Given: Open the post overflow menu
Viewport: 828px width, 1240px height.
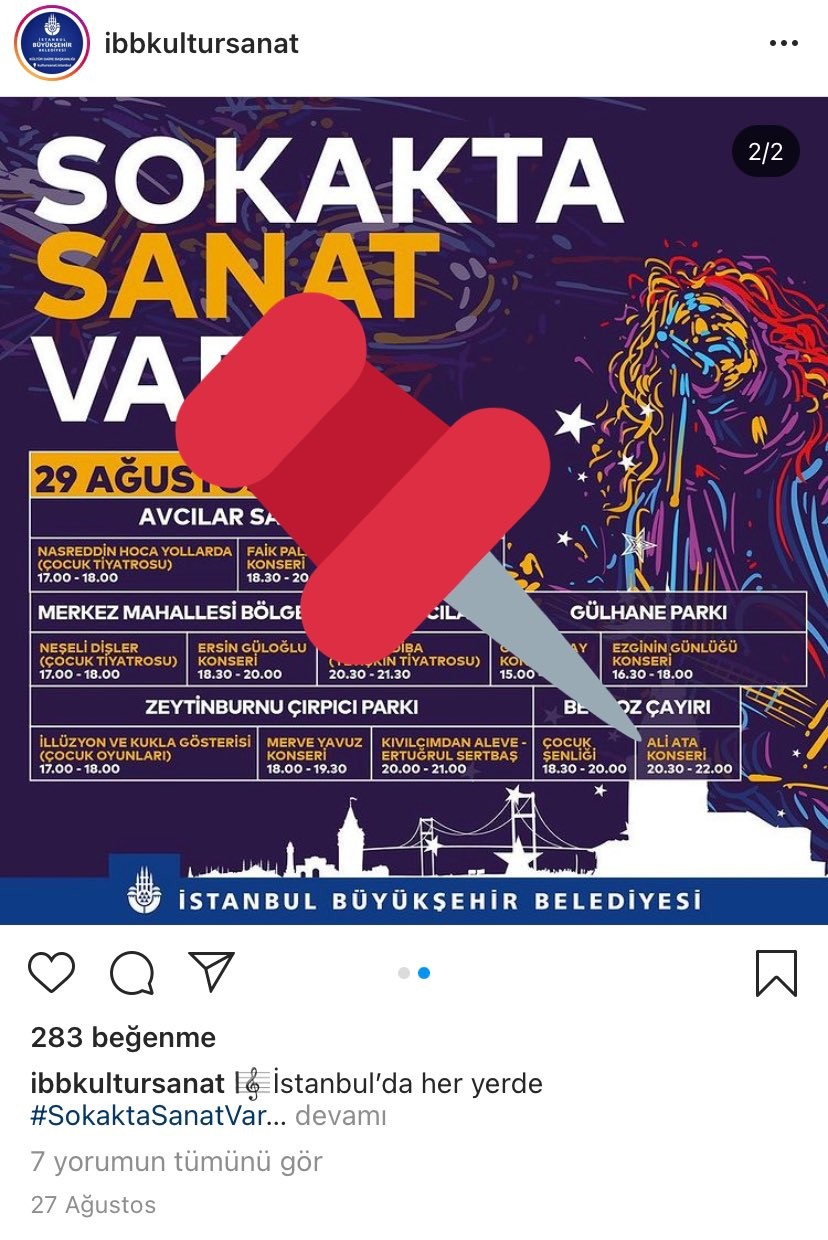Looking at the screenshot, I should click(784, 43).
